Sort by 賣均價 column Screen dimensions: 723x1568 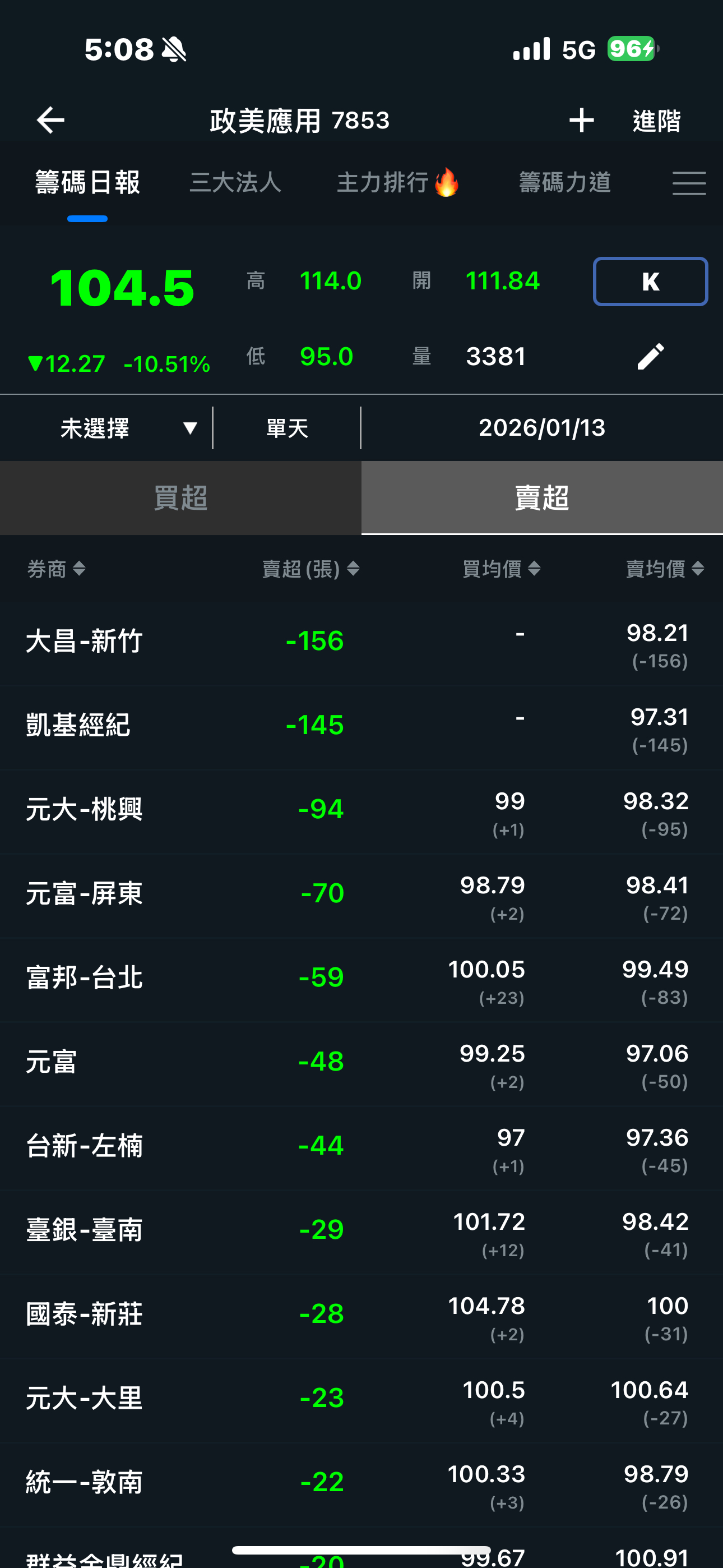[665, 569]
